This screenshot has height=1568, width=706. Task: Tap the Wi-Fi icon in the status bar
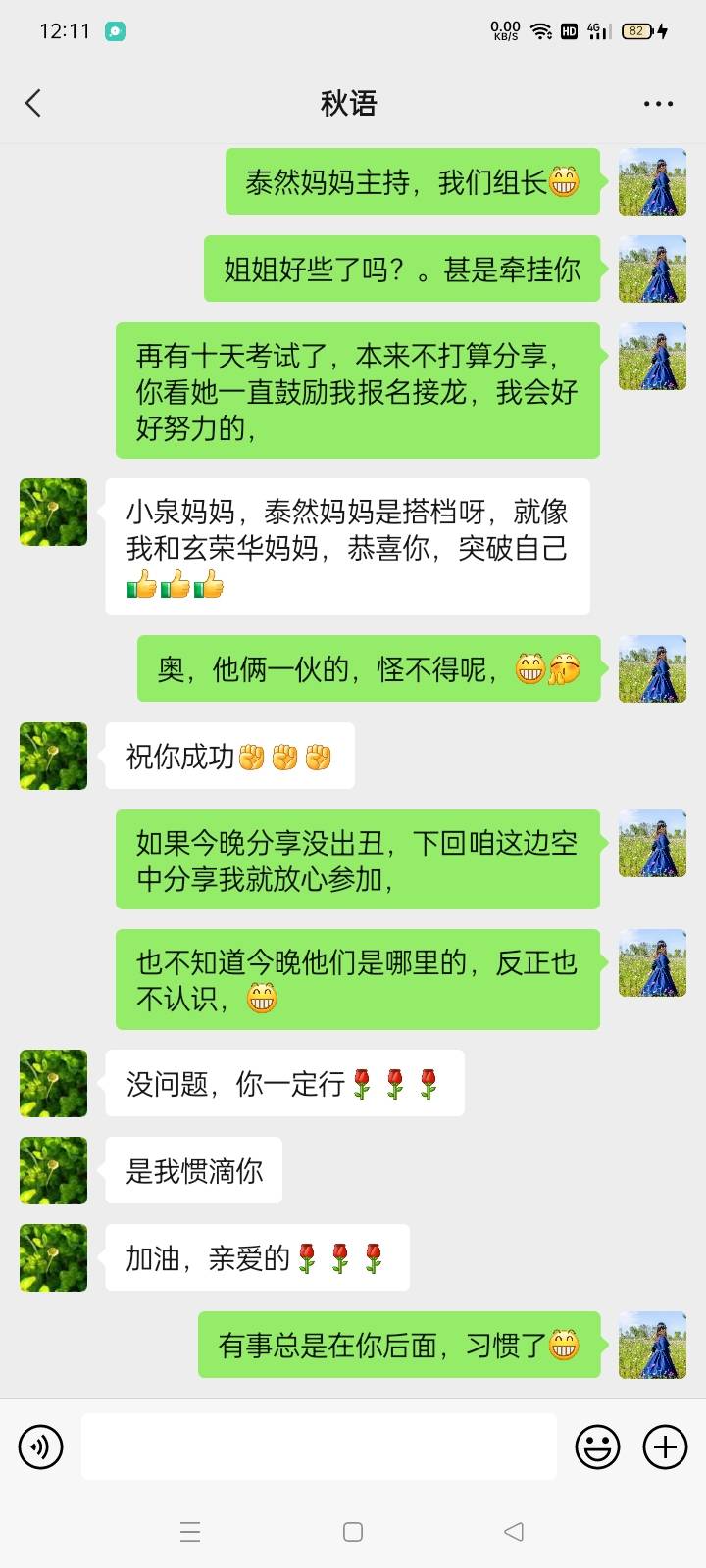pos(541,30)
